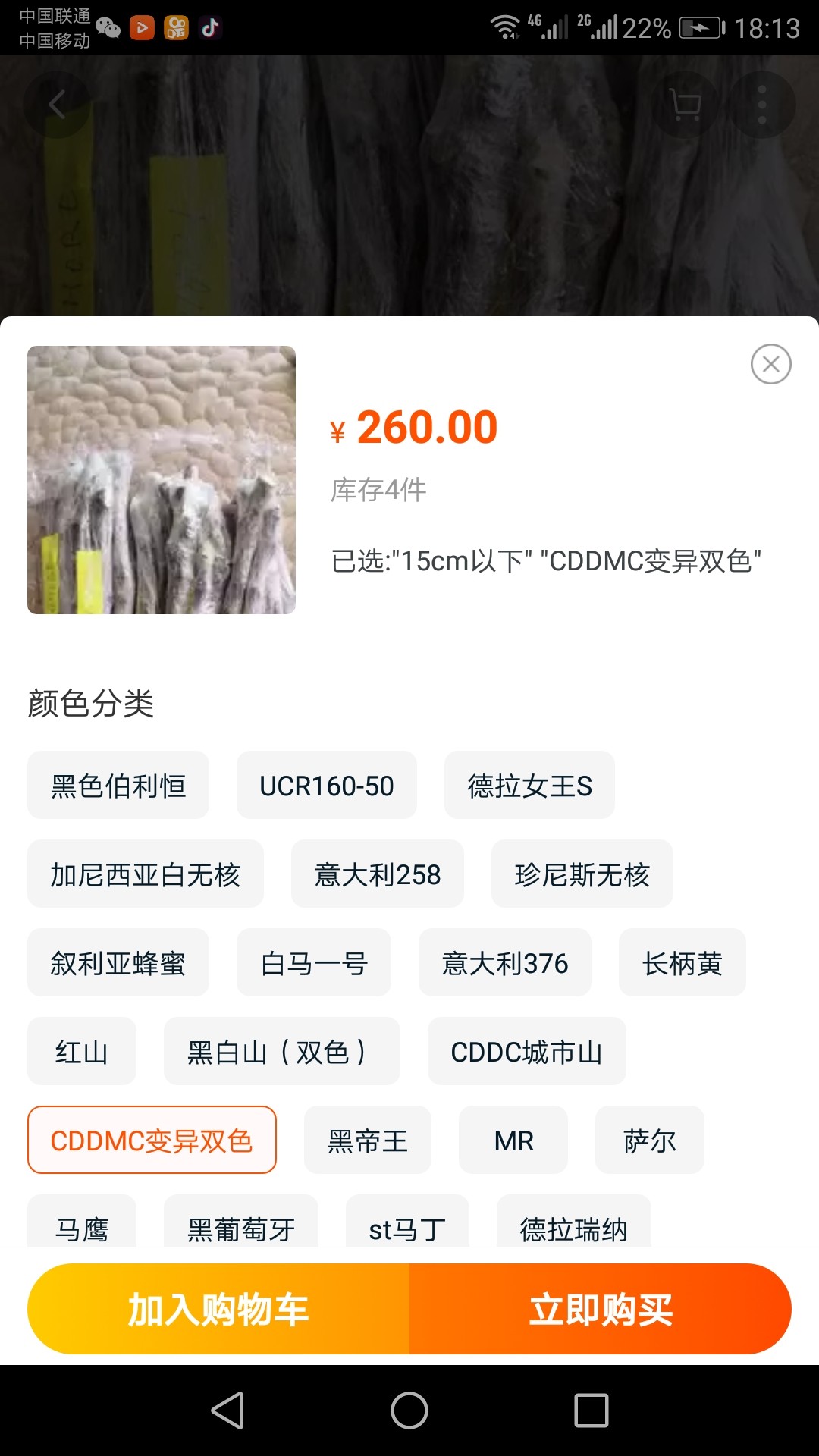Select 黑白山（双色）option
Image resolution: width=819 pixels, height=1456 pixels.
[281, 1052]
